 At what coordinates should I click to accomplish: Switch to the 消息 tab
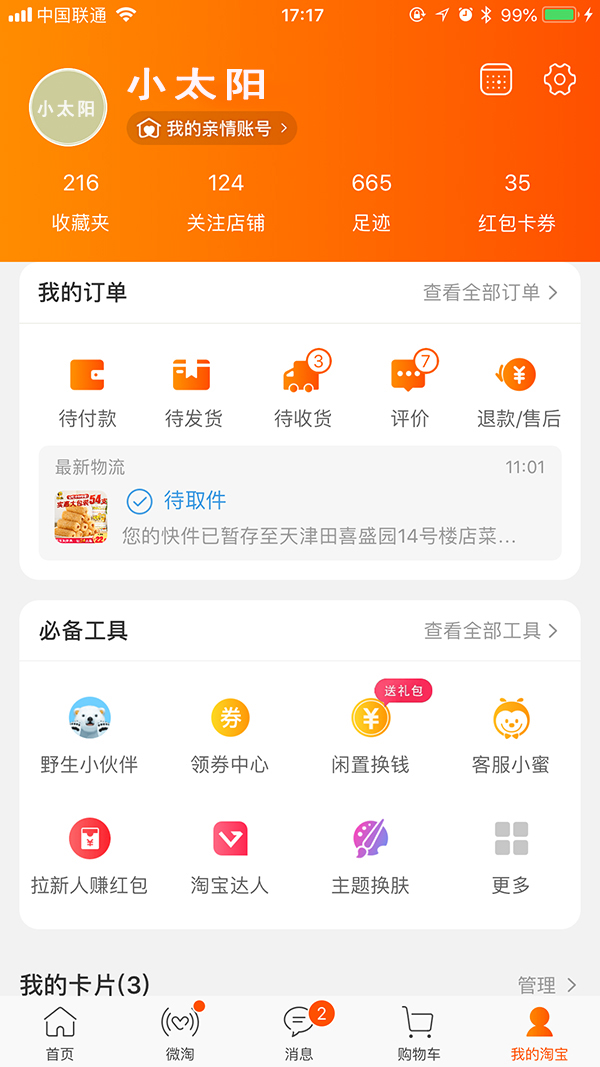click(x=299, y=1033)
